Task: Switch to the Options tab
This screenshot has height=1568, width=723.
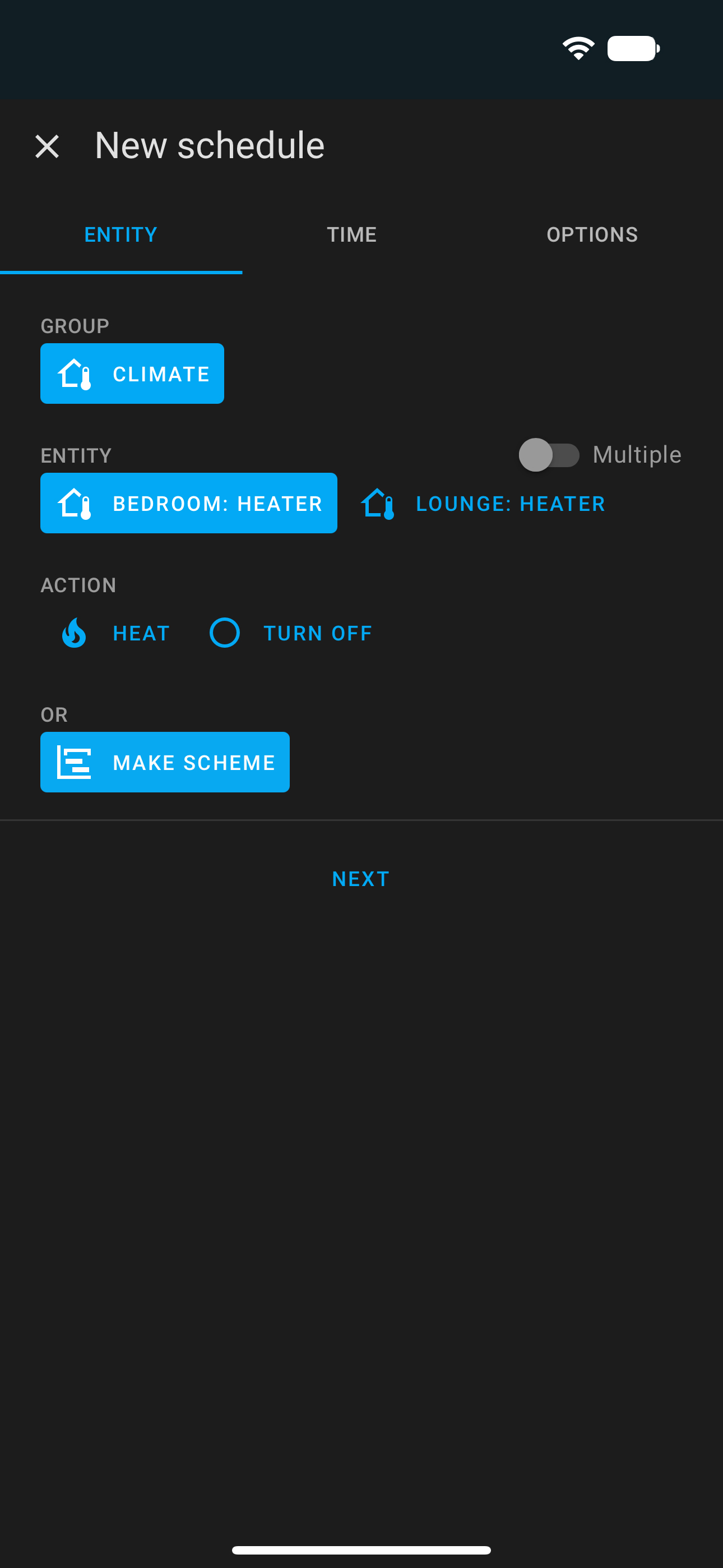Action: pos(591,235)
